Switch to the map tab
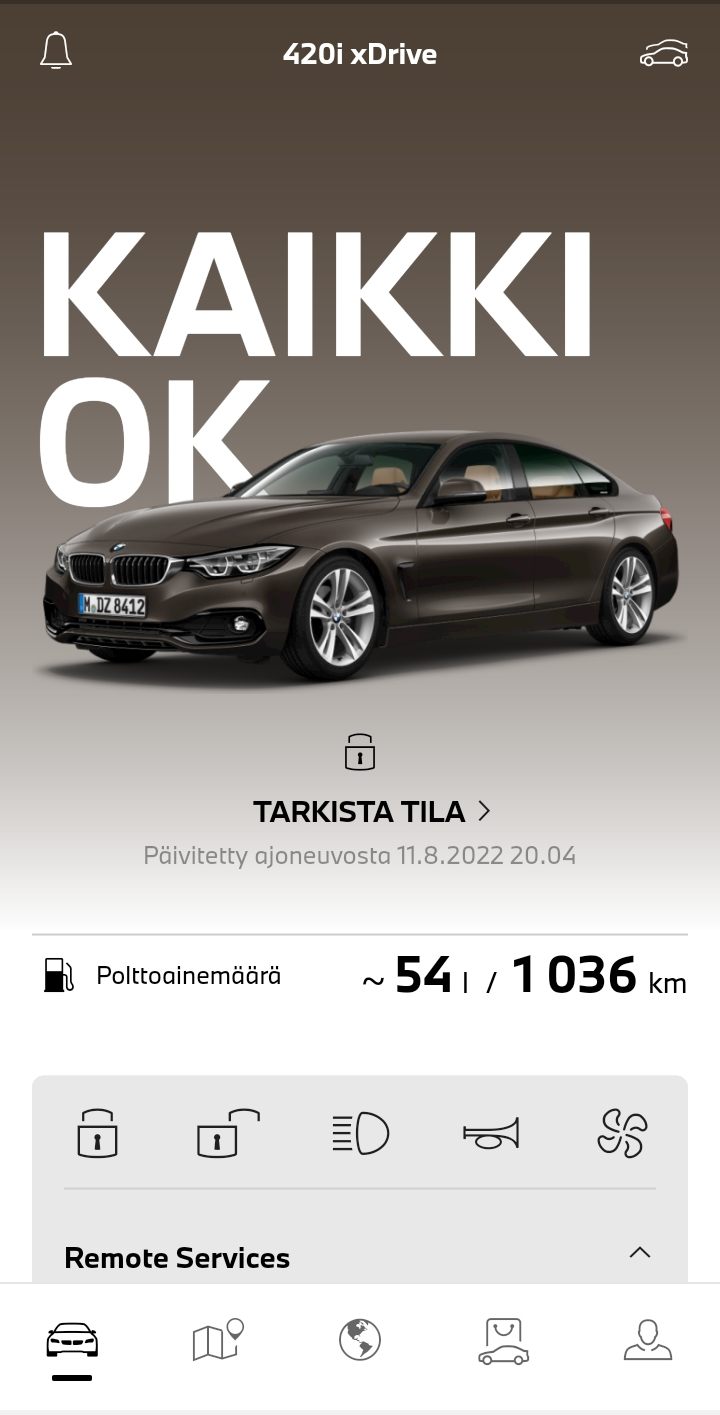 [218, 1340]
